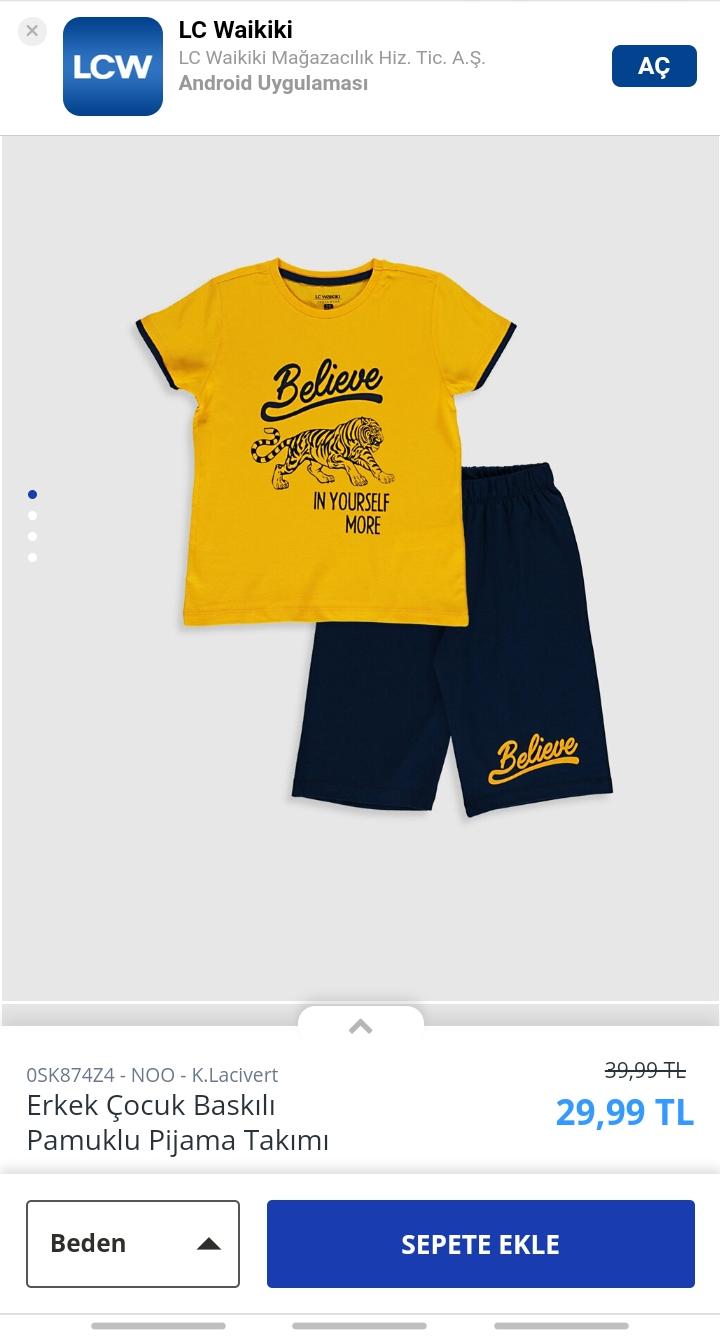720x1339 pixels.
Task: Expand the product details panel chevron
Action: [360, 1026]
